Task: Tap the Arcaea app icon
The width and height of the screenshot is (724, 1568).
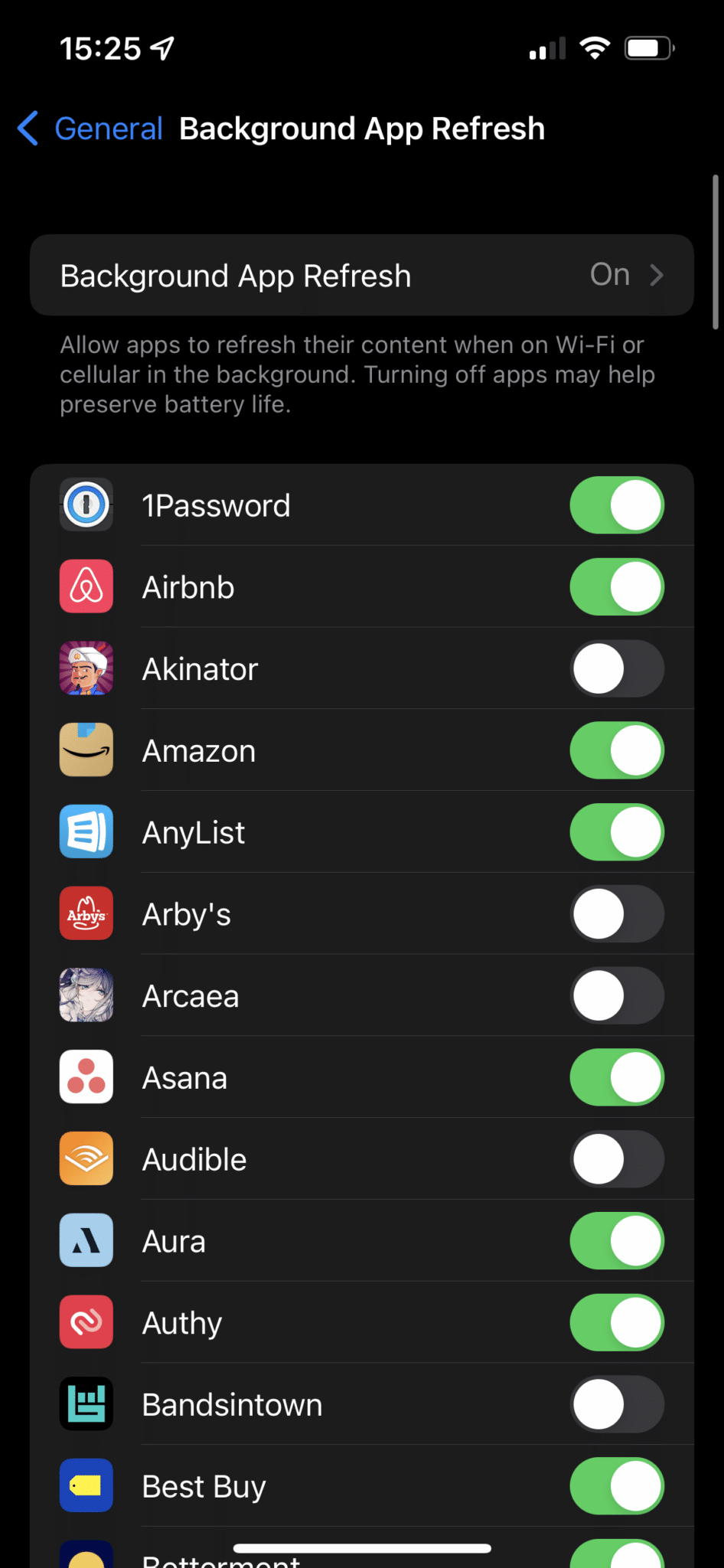Action: click(x=86, y=995)
